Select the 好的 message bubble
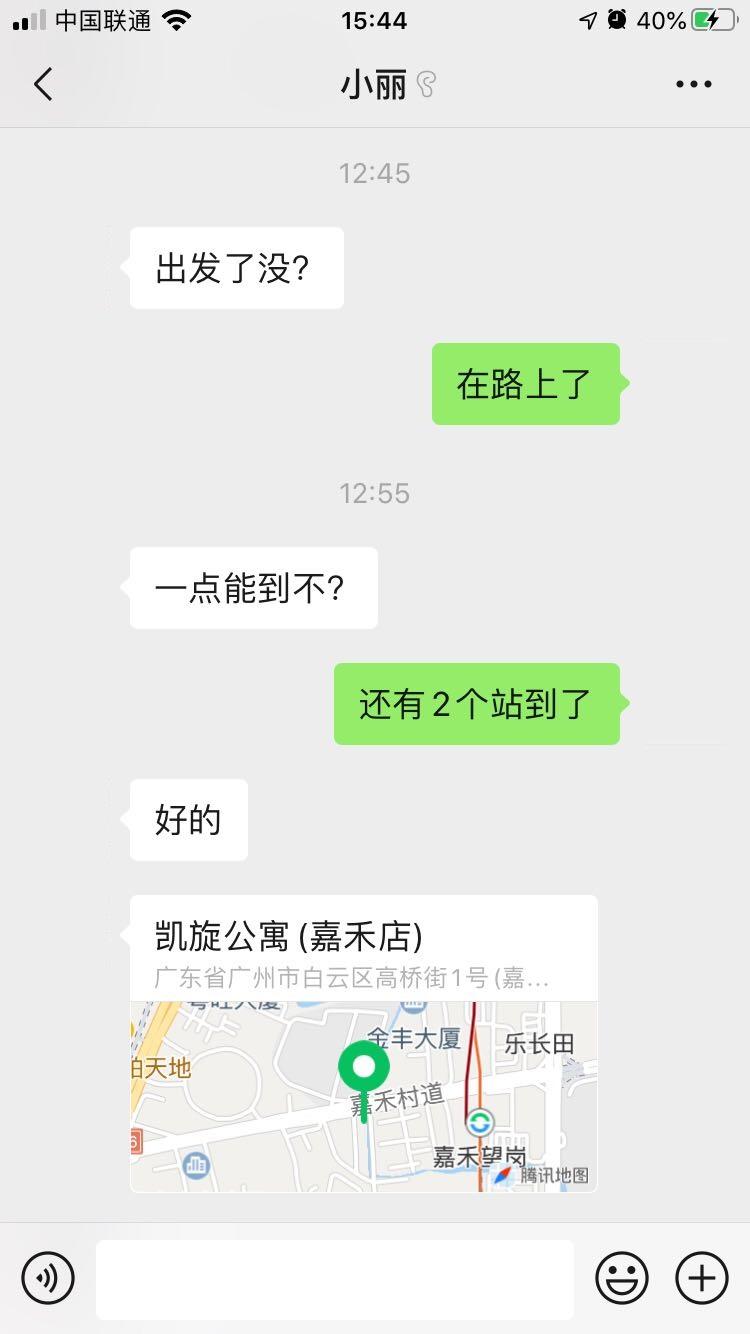Image resolution: width=750 pixels, height=1334 pixels. [x=187, y=819]
